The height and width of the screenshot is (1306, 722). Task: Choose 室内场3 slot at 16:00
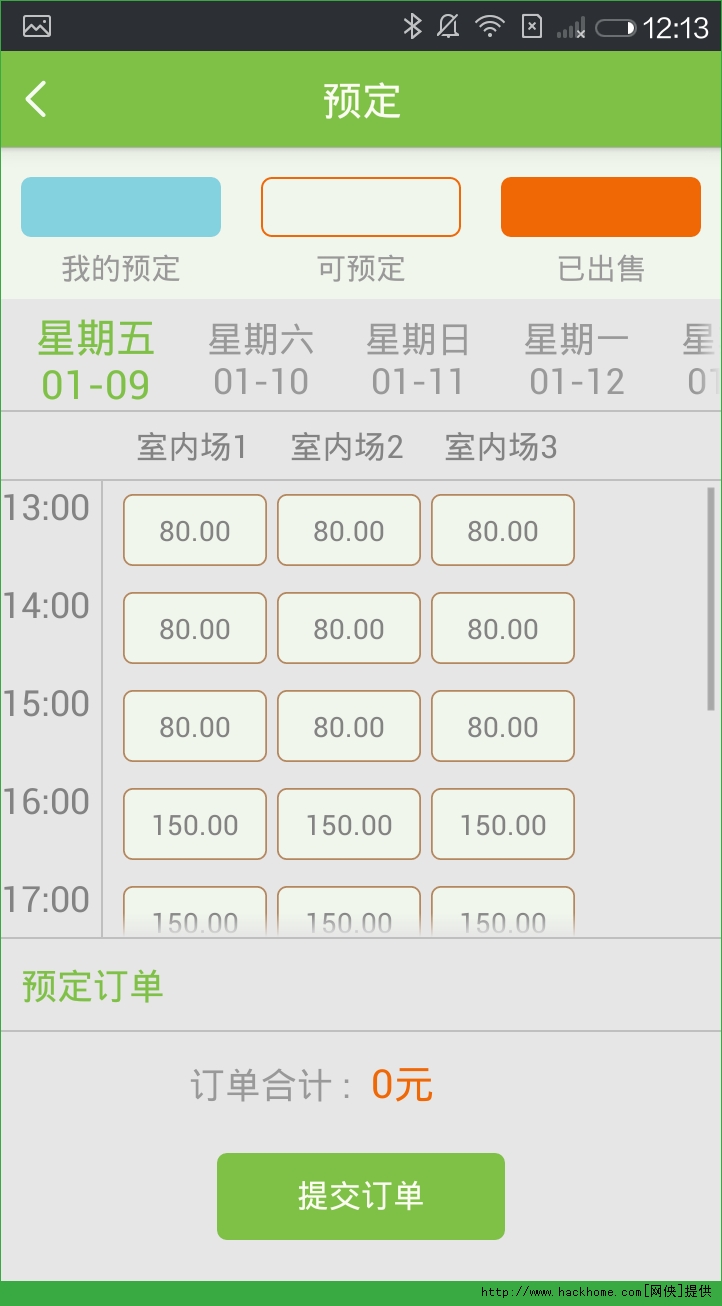[503, 824]
